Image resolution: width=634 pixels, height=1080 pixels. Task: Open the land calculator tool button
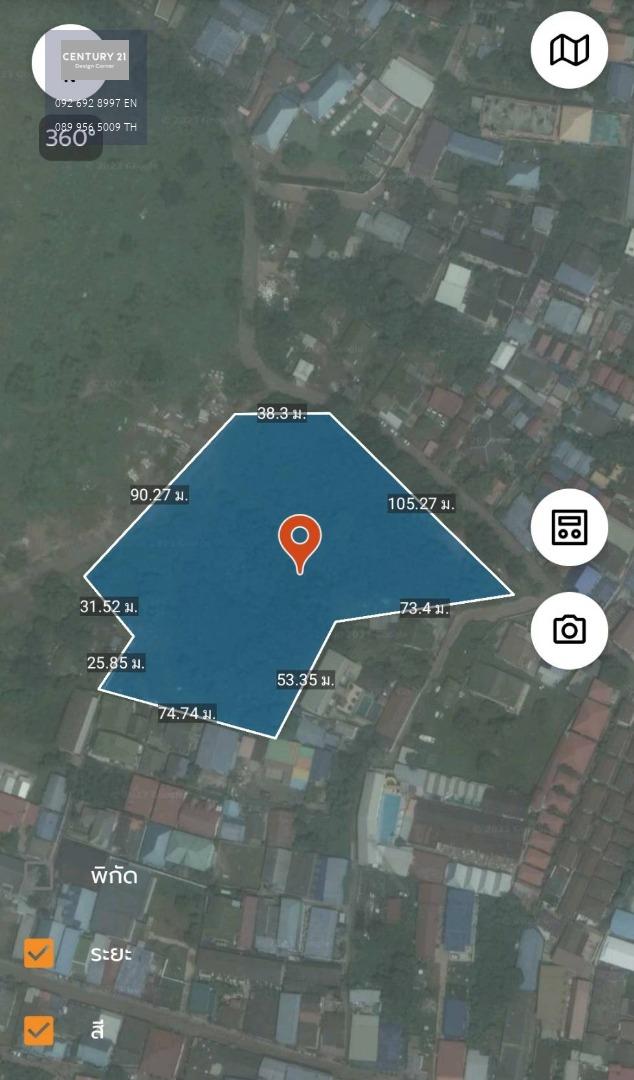click(x=569, y=527)
